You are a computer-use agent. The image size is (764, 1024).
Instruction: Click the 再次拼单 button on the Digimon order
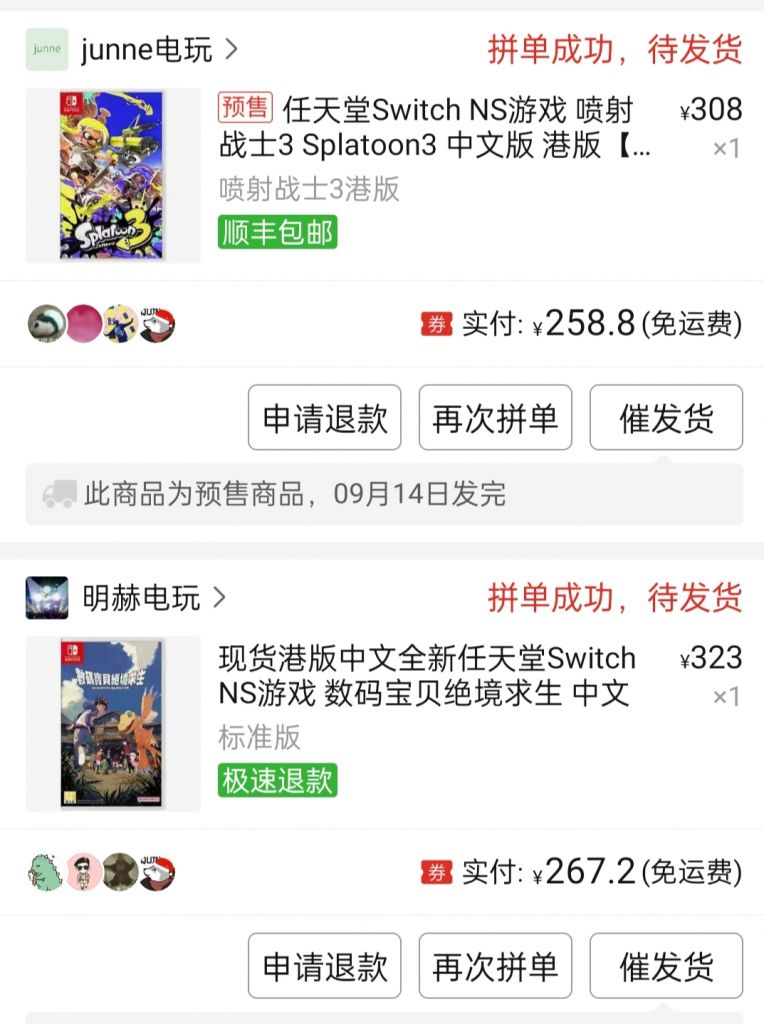click(495, 965)
